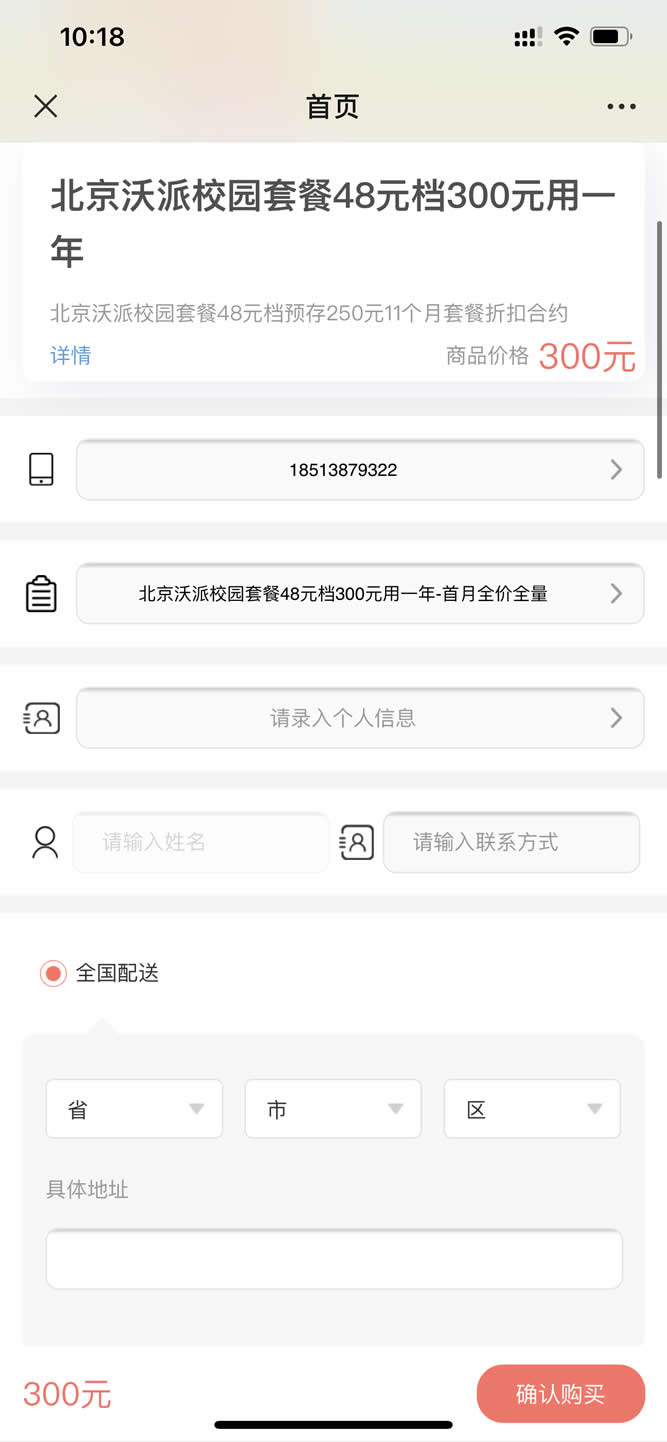Image resolution: width=667 pixels, height=1442 pixels.
Task: Open the 详情 details link
Action: [71, 355]
